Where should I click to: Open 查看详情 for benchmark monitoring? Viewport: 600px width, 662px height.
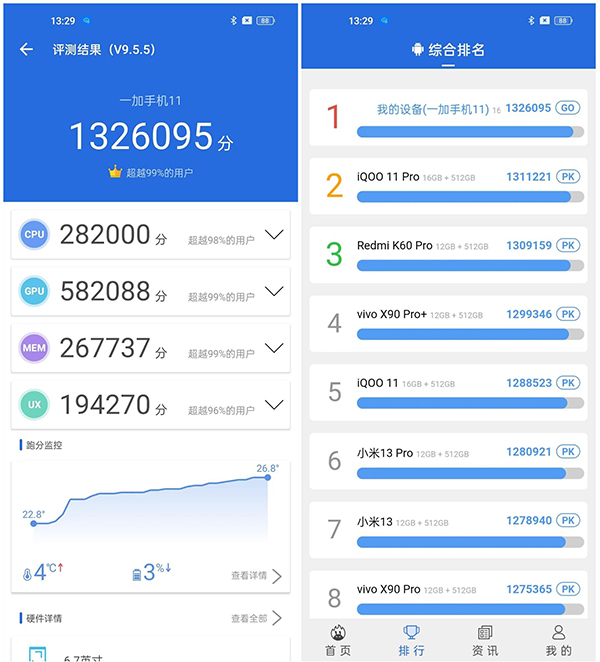[x=257, y=576]
